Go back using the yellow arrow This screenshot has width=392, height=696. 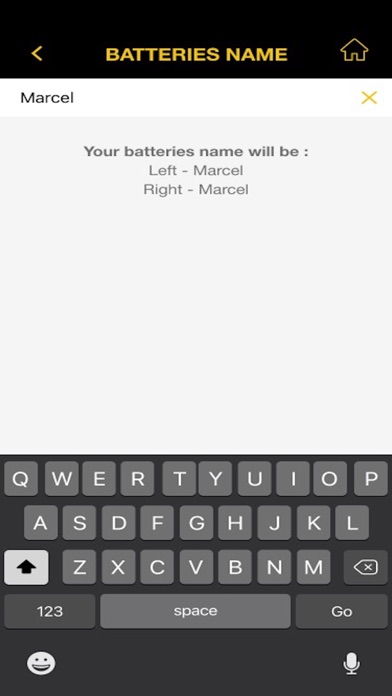(37, 54)
